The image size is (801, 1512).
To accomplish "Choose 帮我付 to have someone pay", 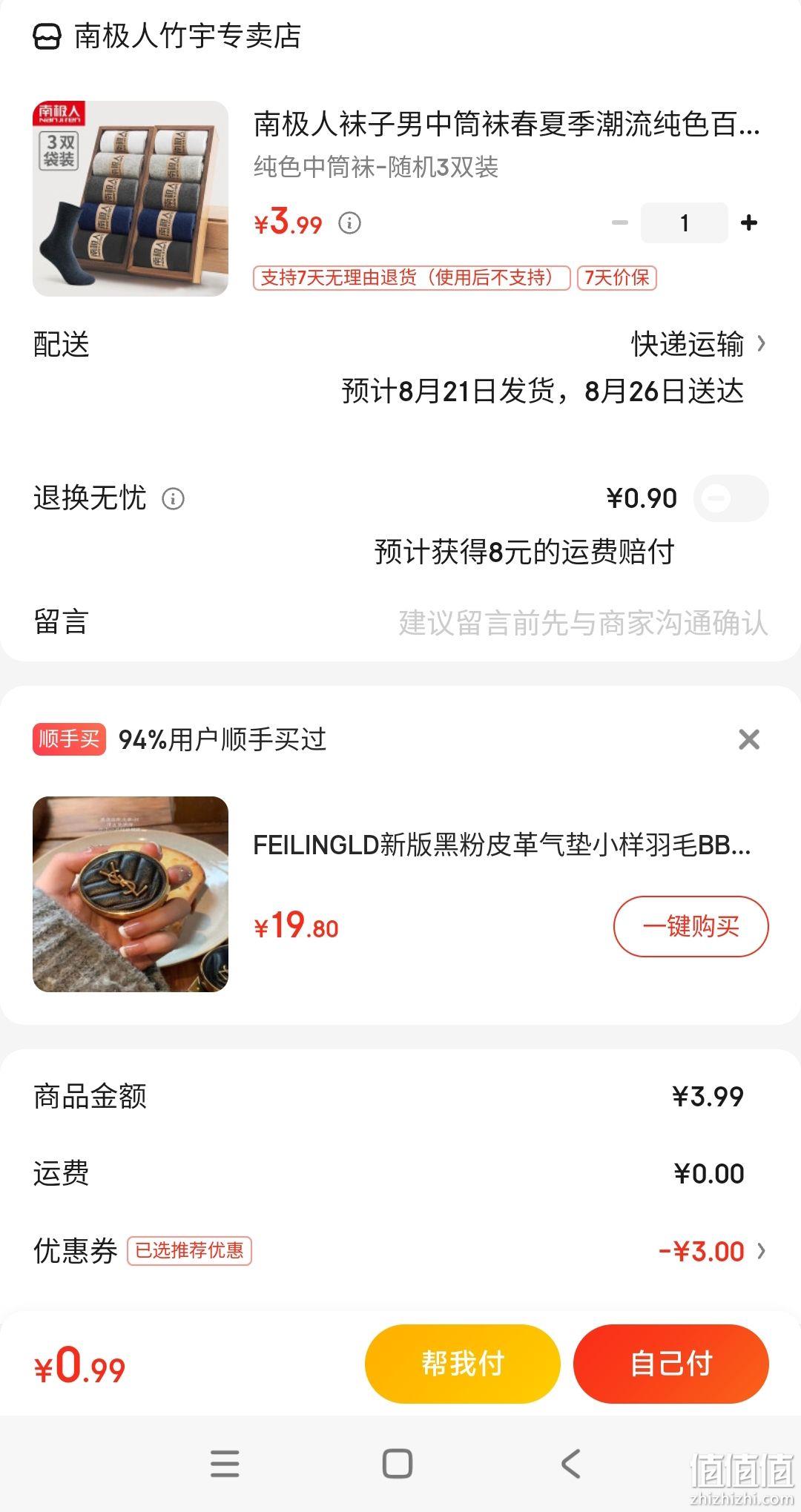I will (463, 1364).
